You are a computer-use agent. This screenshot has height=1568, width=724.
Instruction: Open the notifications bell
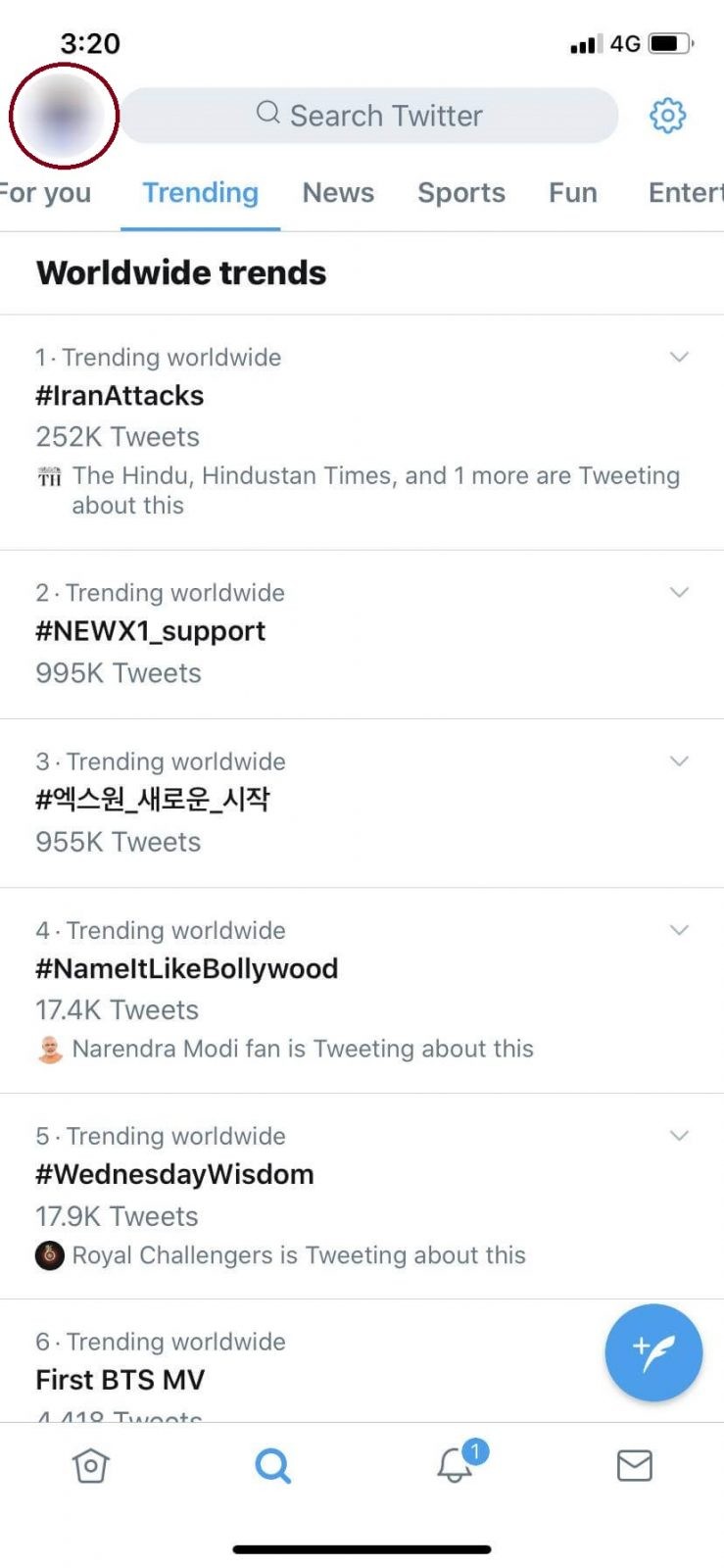(457, 1463)
